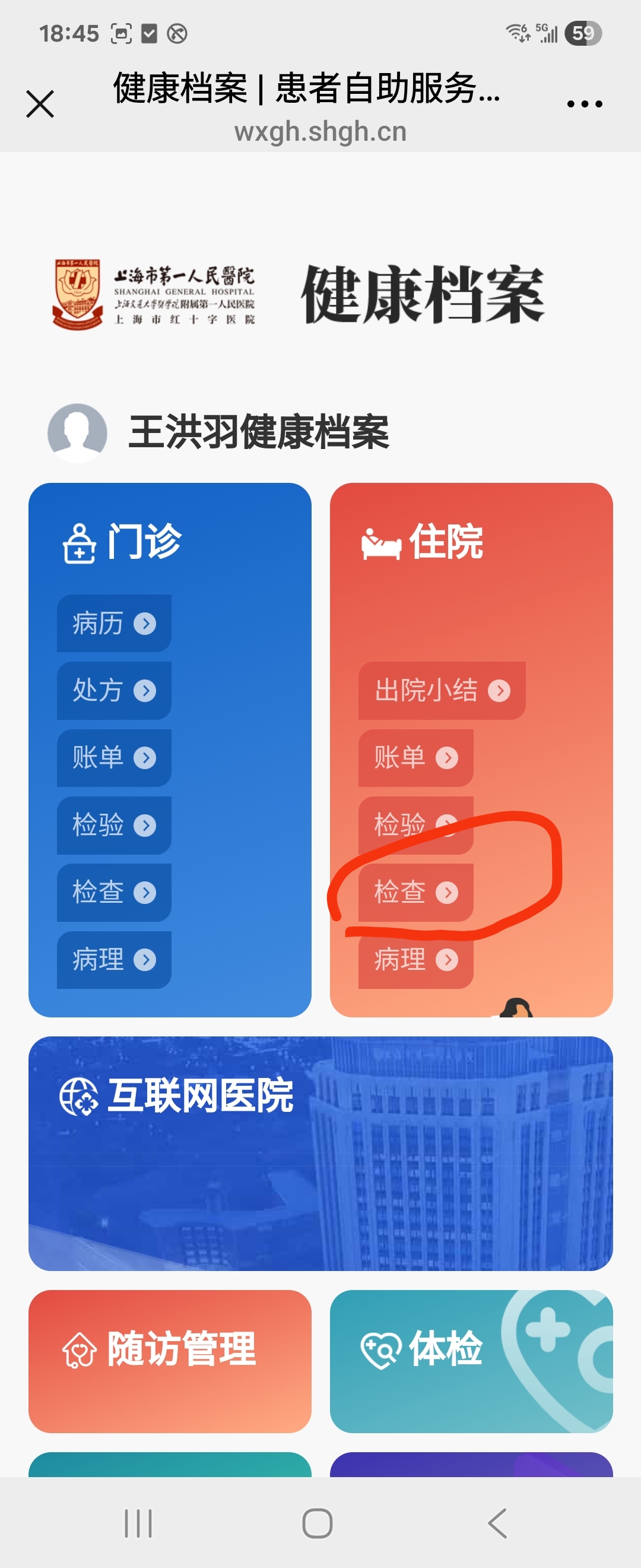Open 病理 under 门诊
641x1568 pixels.
[114, 960]
